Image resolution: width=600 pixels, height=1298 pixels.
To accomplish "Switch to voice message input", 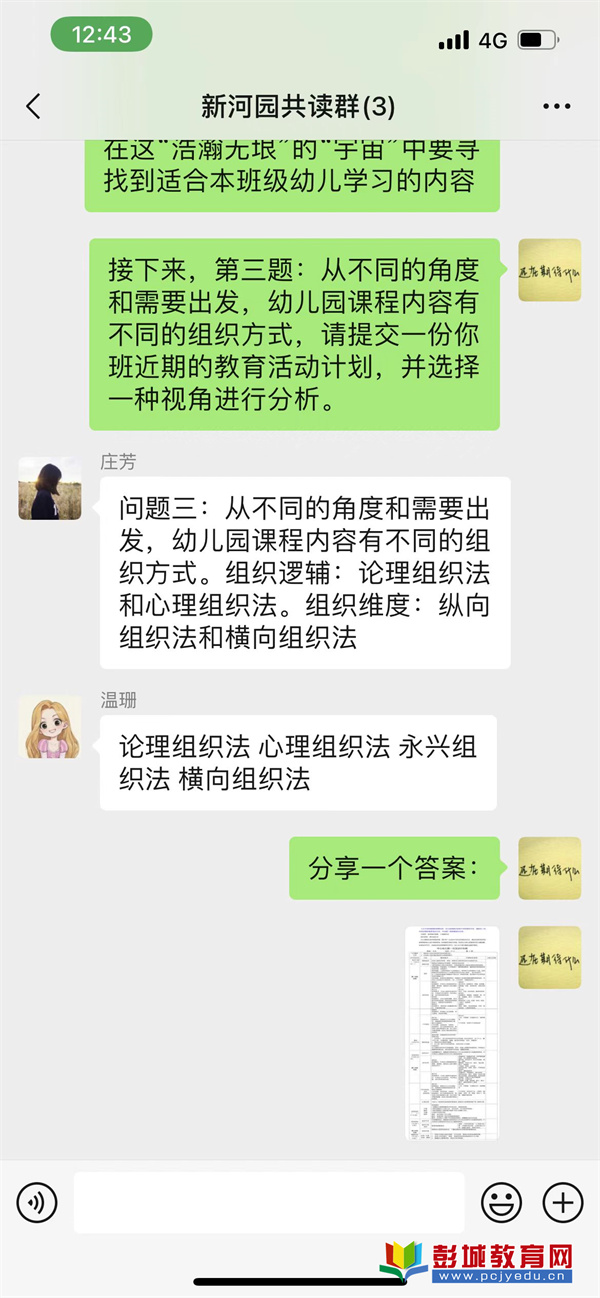I will click(37, 1201).
